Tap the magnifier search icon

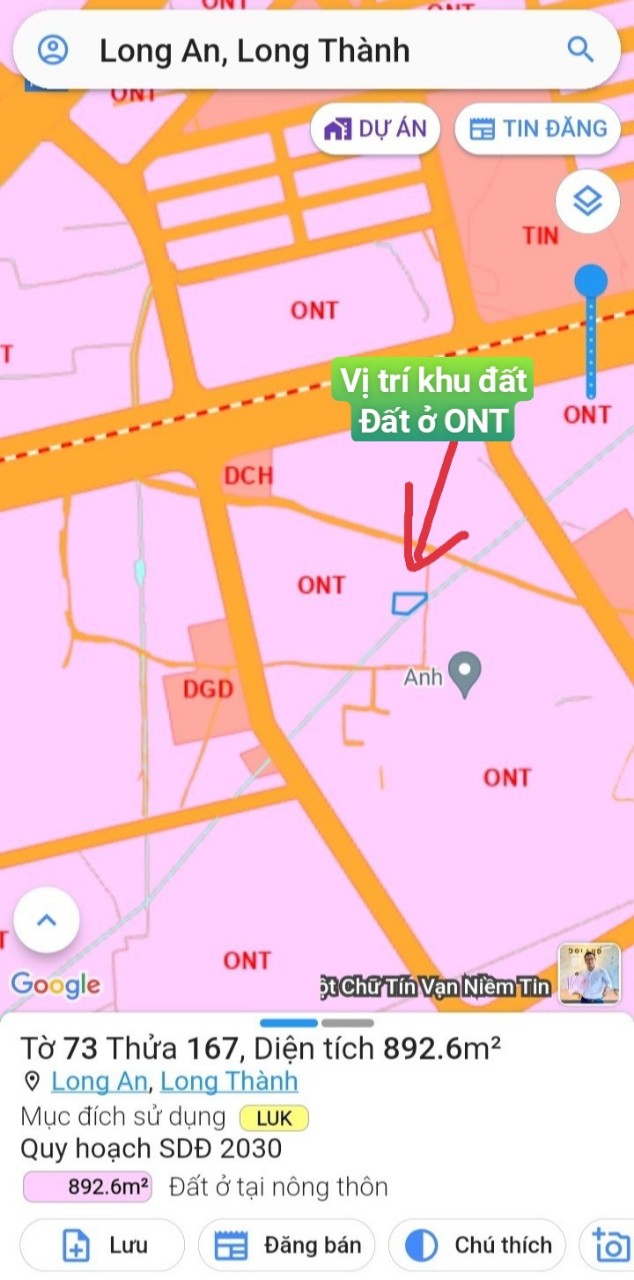[x=580, y=49]
